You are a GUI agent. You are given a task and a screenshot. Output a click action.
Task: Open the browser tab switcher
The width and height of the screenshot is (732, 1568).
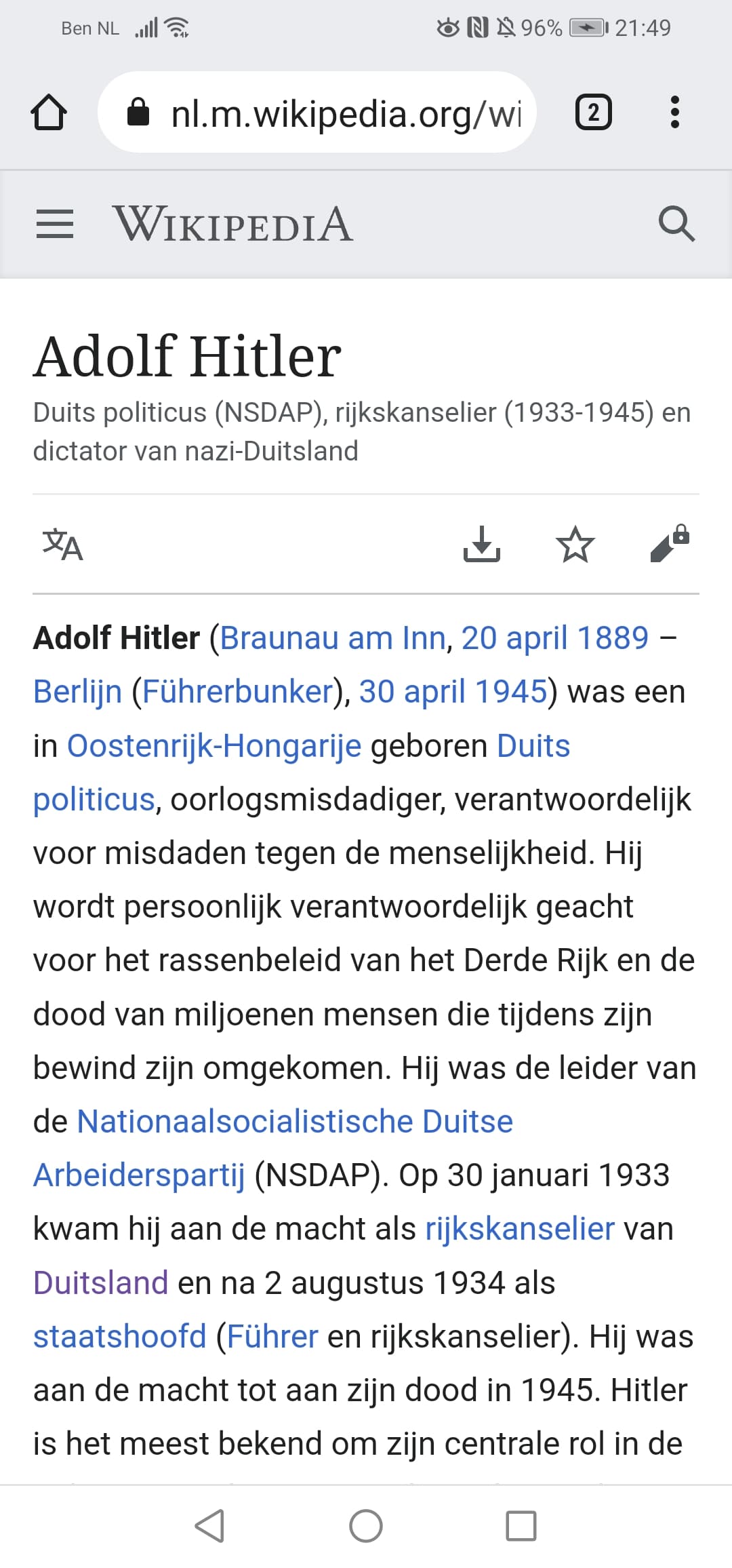coord(594,112)
